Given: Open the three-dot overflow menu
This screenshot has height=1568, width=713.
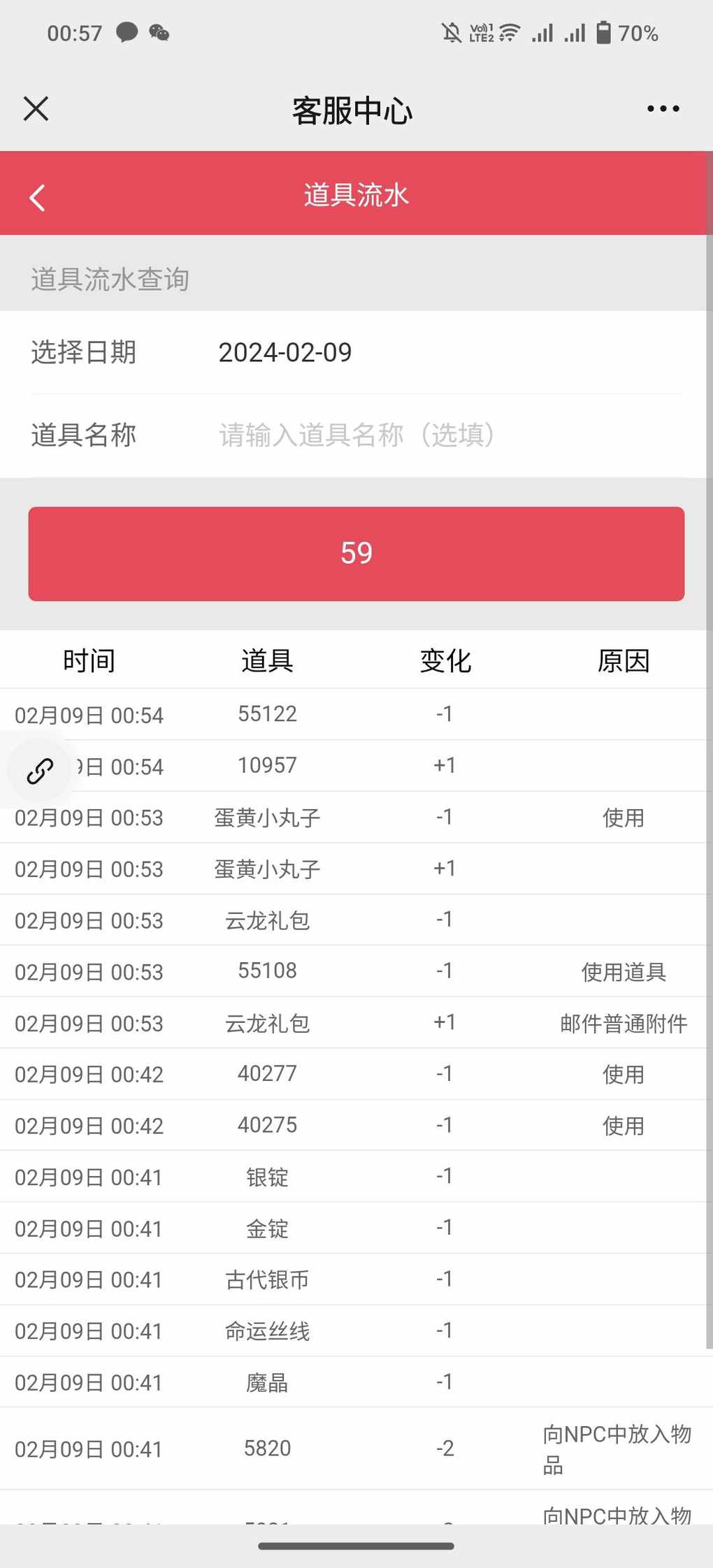Looking at the screenshot, I should (x=663, y=109).
